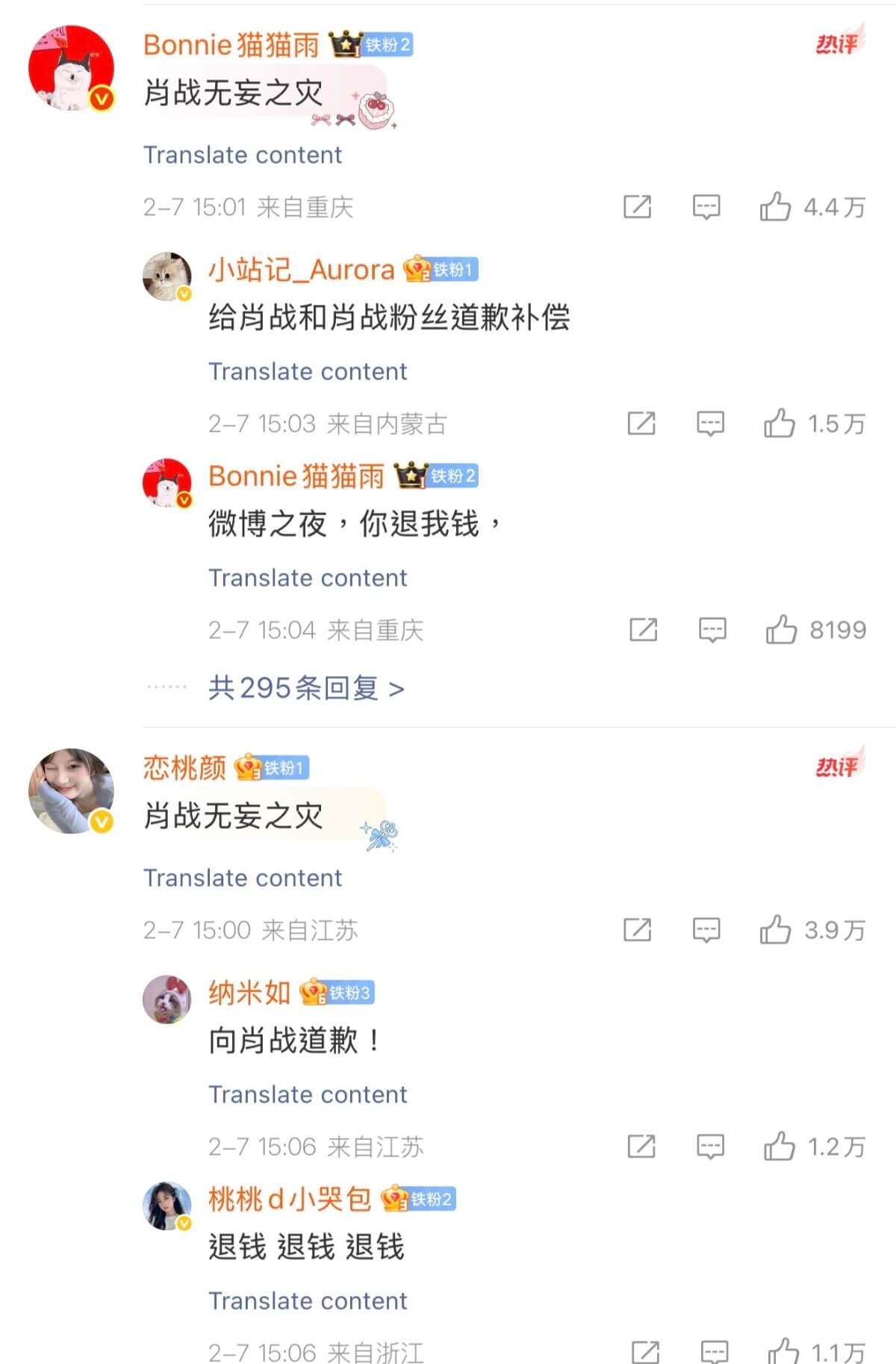This screenshot has height=1364, width=896.
Task: Comment on the 微博之夜，你退我钱 reply
Action: [x=712, y=630]
